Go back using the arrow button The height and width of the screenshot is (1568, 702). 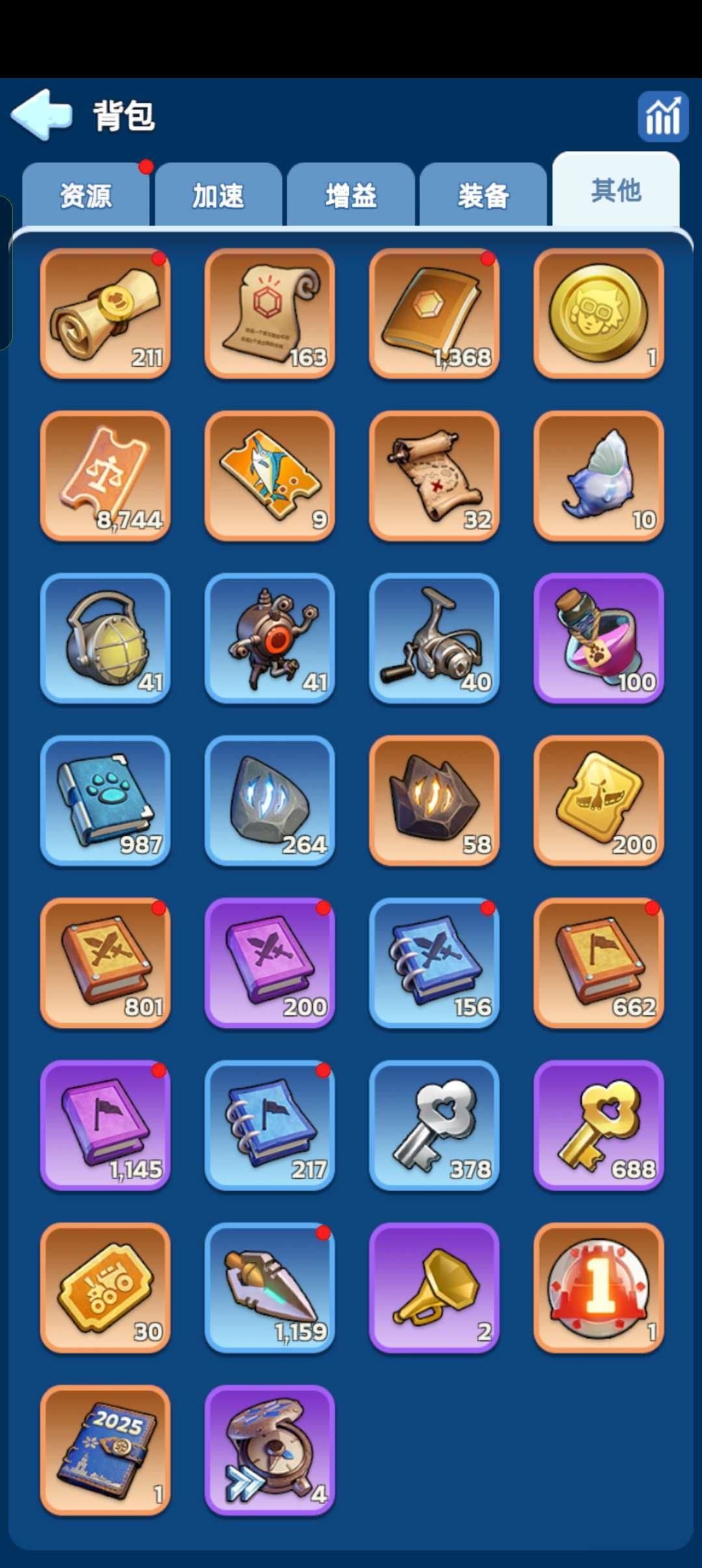click(42, 115)
